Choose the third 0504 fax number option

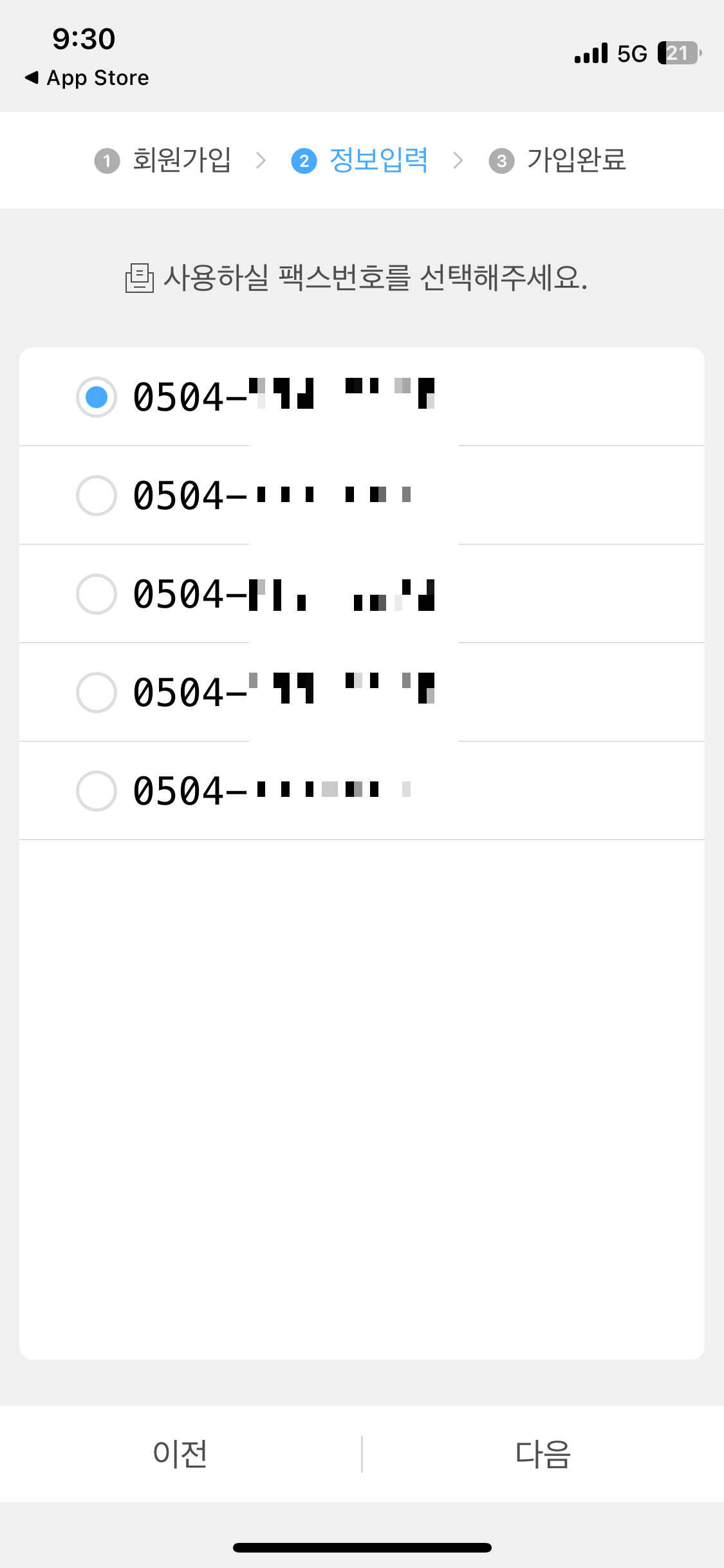coord(97,594)
